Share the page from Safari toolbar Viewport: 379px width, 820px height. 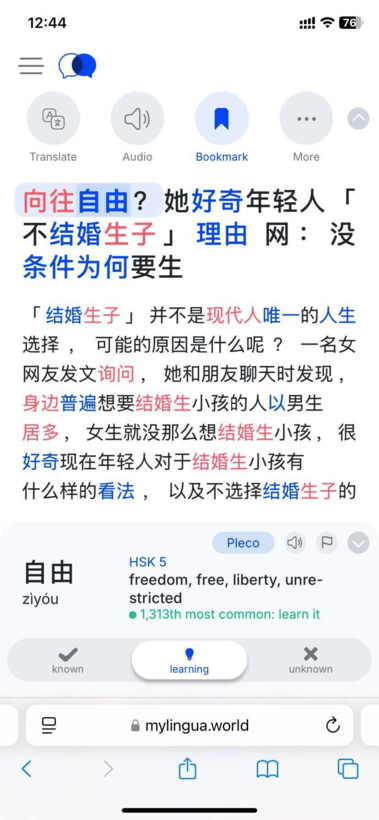(187, 768)
